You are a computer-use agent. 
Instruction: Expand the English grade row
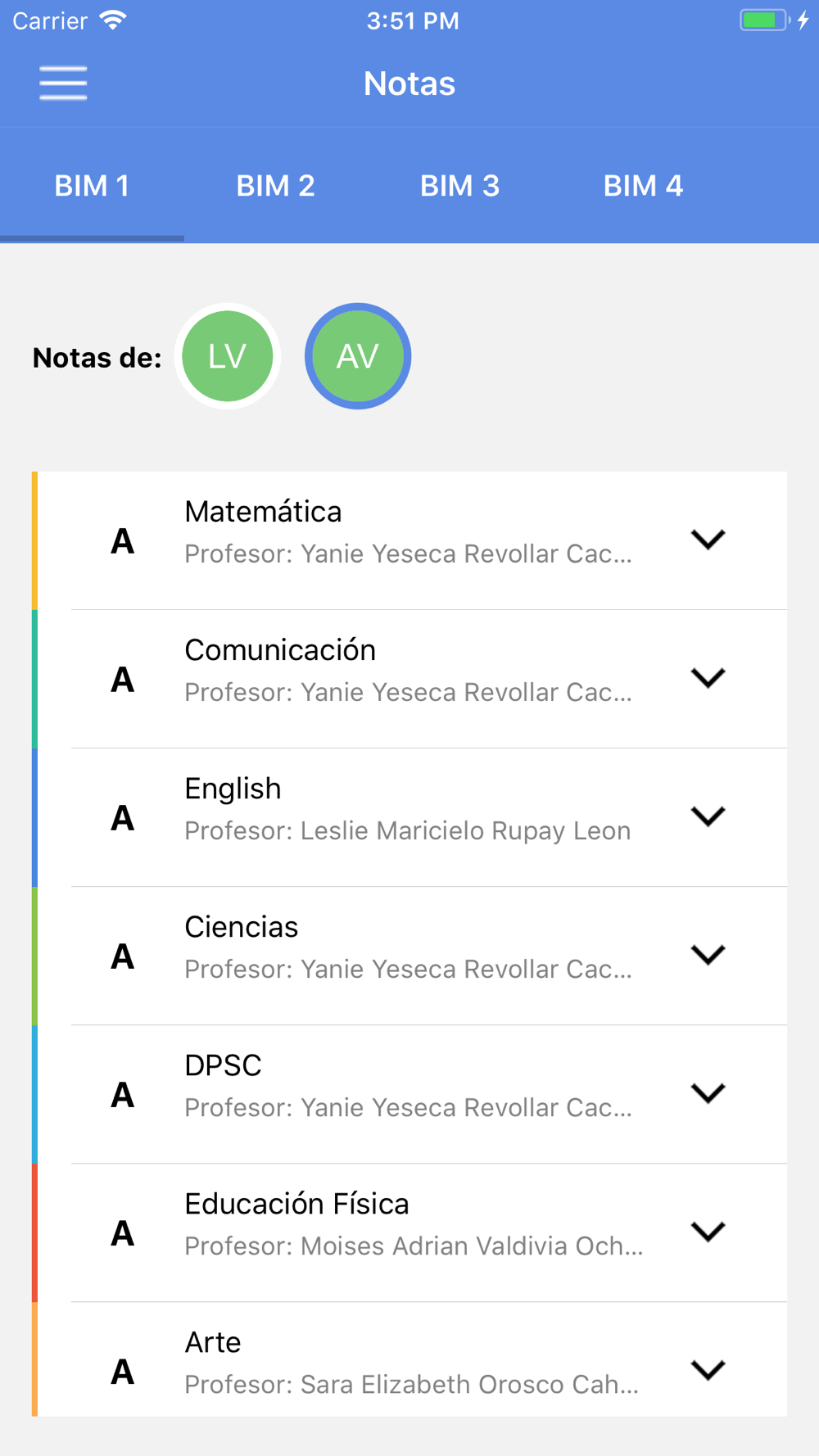409,817
